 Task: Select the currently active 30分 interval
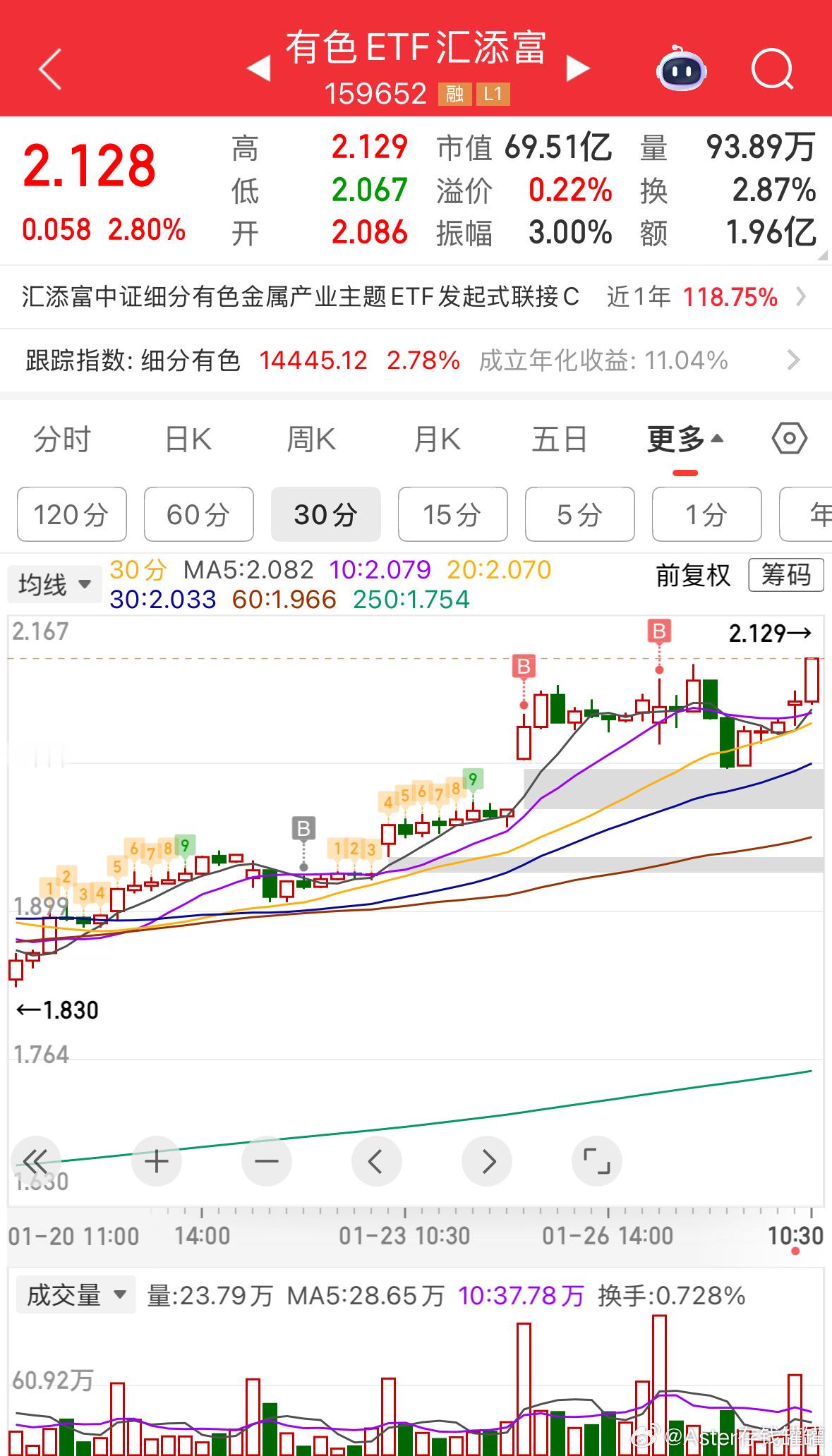325,514
